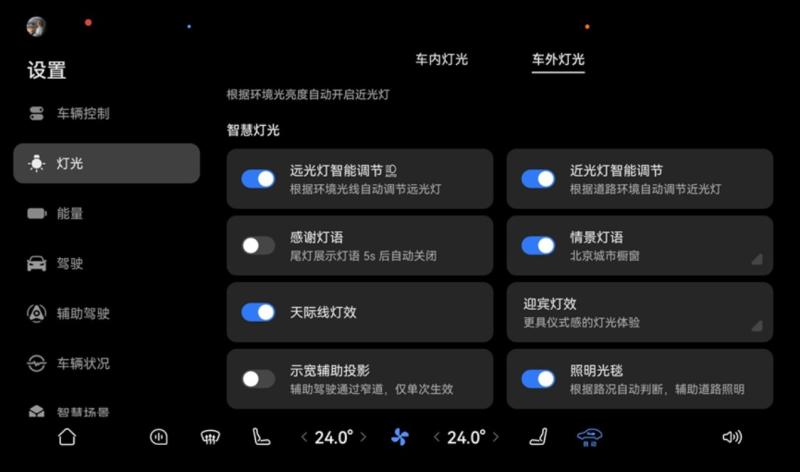Disable 天际线灯效 switch
The image size is (800, 472).
258,312
